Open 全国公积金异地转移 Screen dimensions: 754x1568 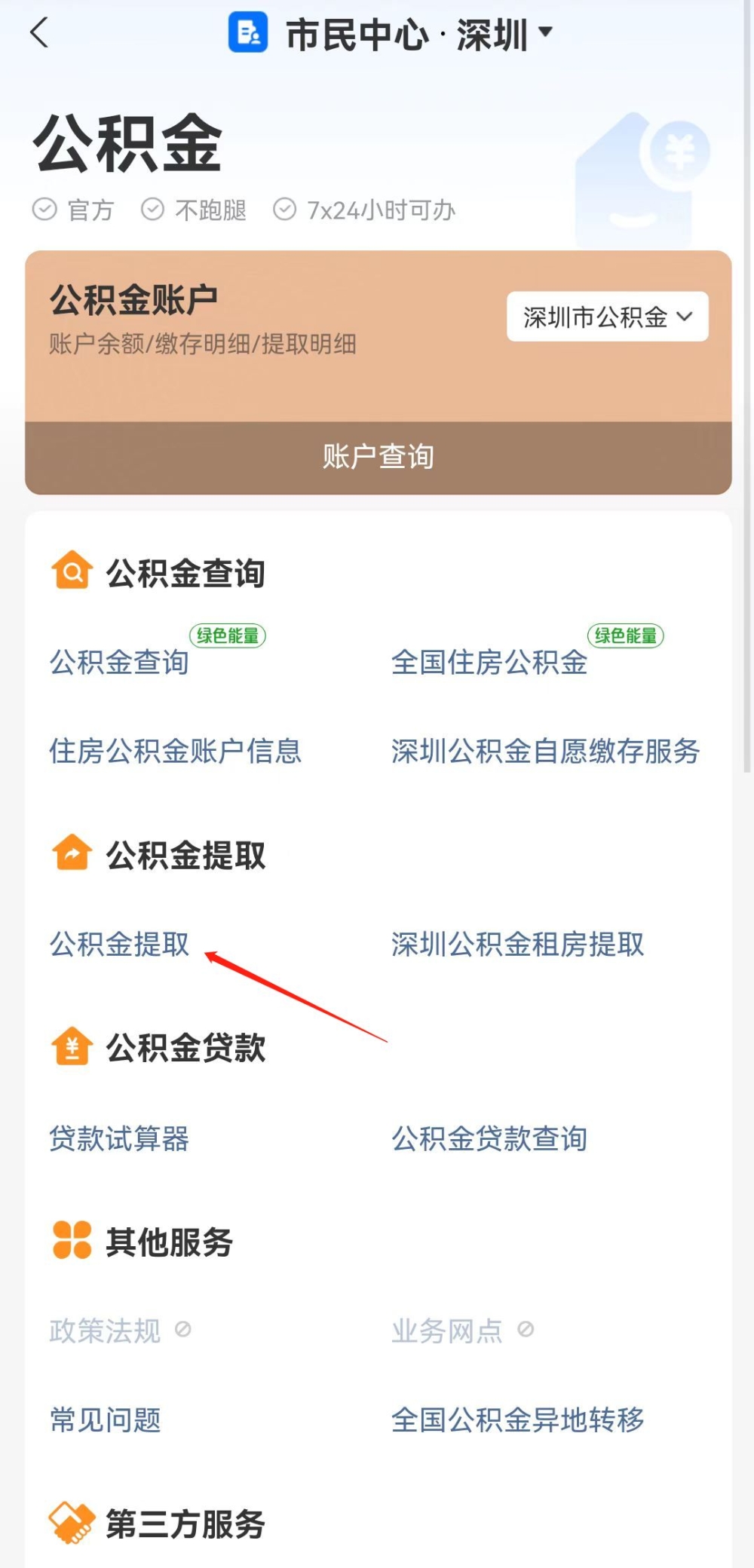pyautogui.click(x=518, y=1419)
